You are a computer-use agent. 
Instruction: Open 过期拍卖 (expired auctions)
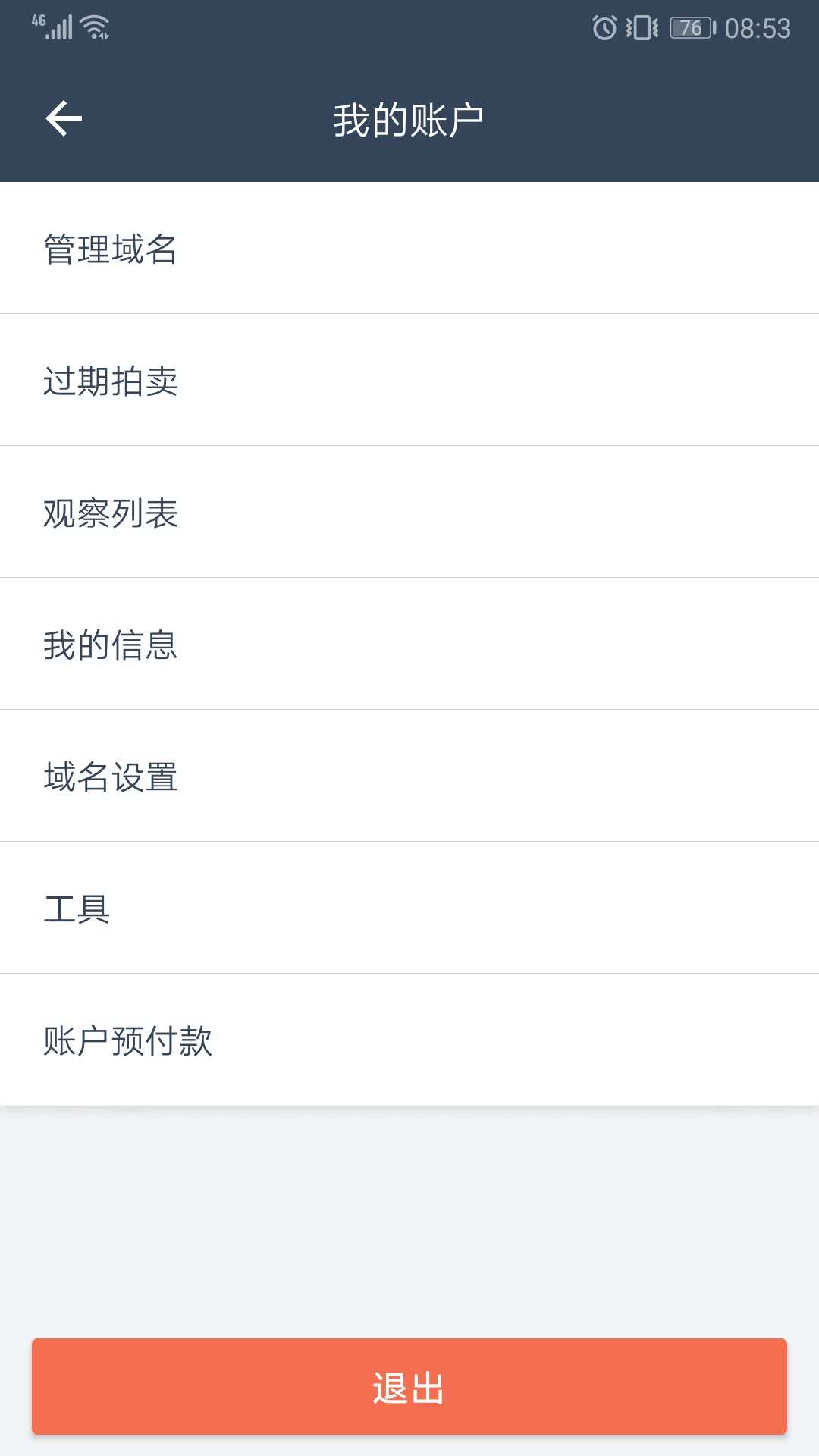(x=409, y=380)
